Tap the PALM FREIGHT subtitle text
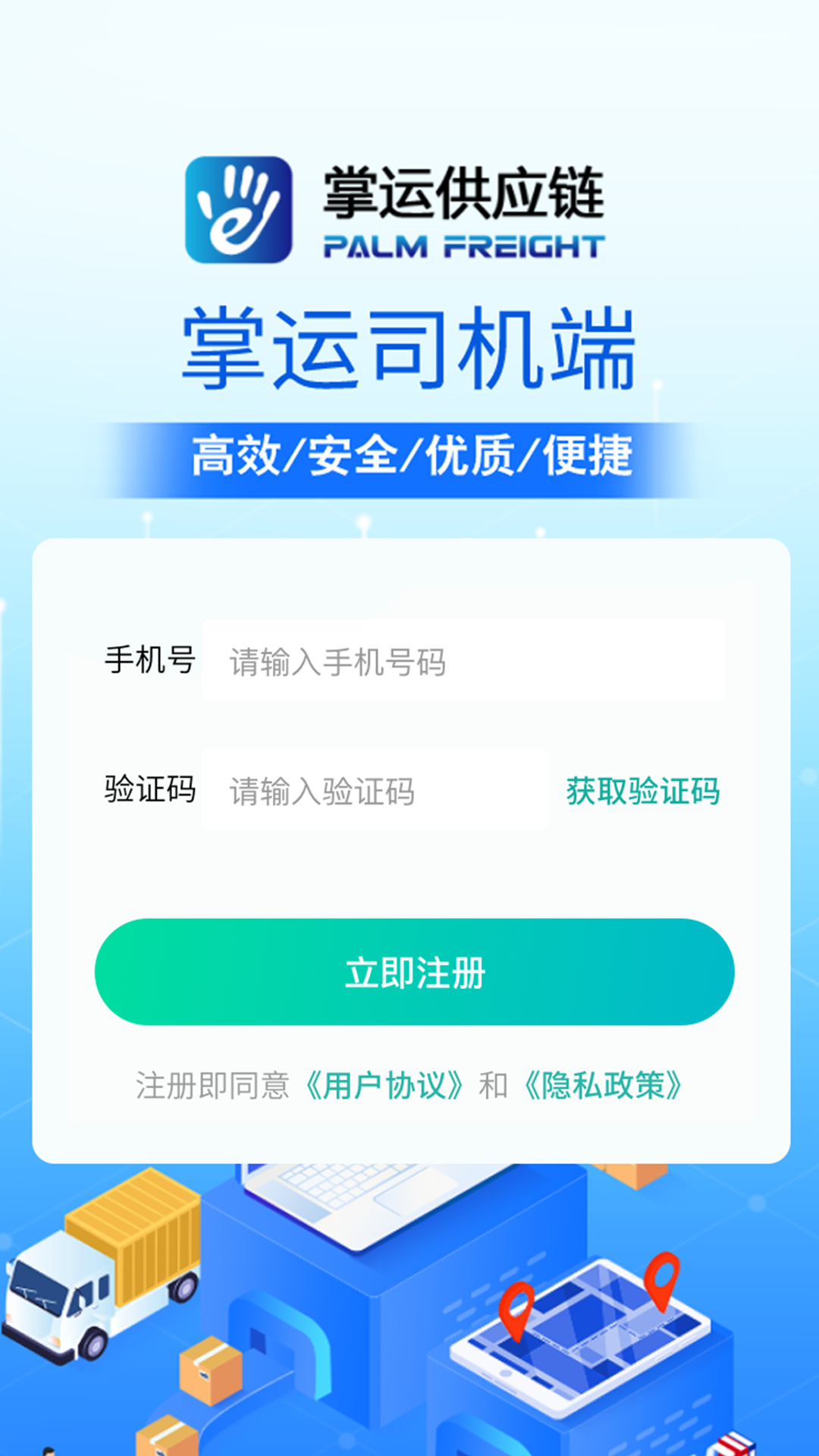The width and height of the screenshot is (819, 1456). point(464,243)
